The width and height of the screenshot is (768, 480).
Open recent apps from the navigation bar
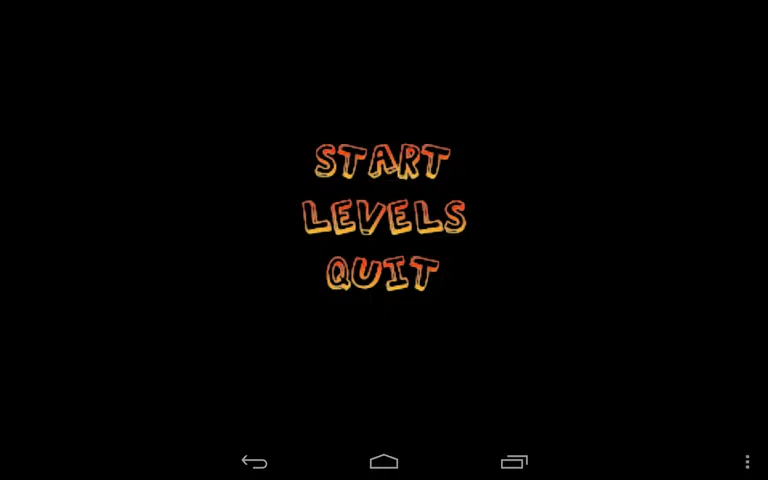click(x=514, y=462)
